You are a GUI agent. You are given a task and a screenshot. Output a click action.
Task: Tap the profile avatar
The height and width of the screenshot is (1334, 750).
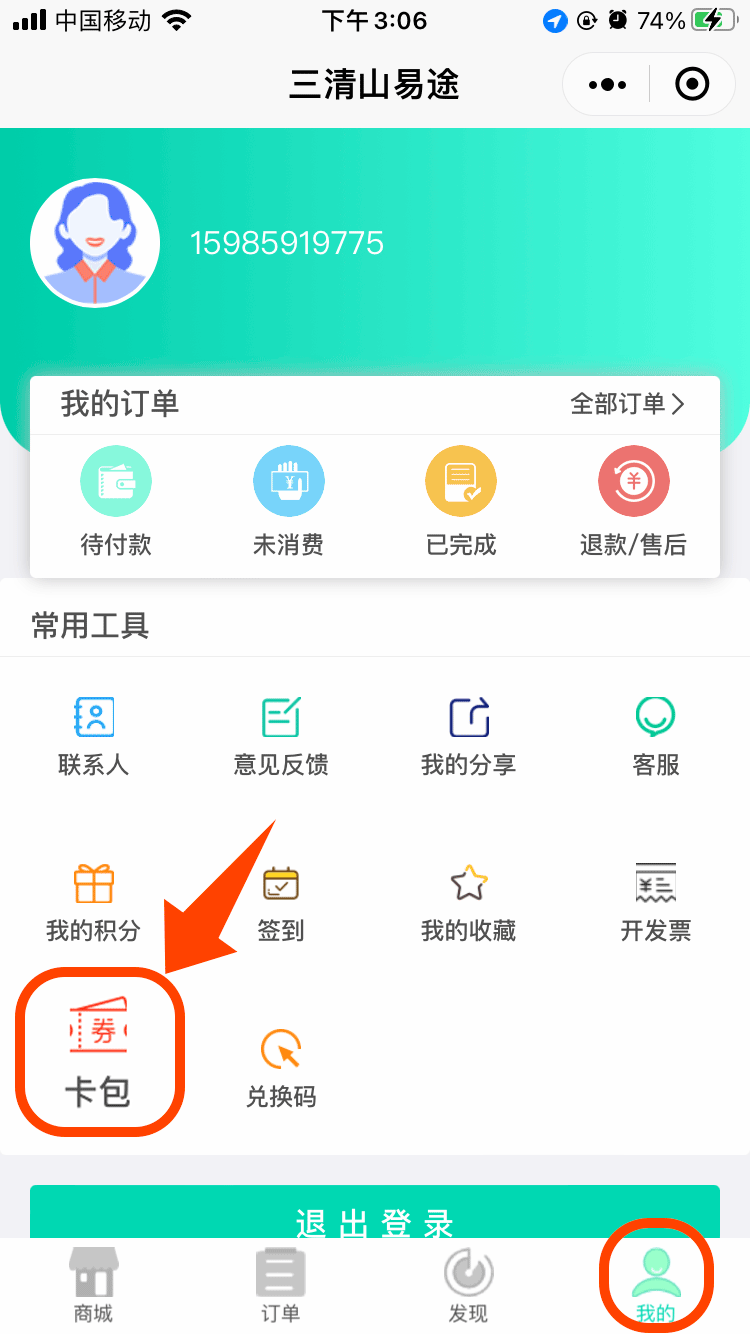[95, 243]
